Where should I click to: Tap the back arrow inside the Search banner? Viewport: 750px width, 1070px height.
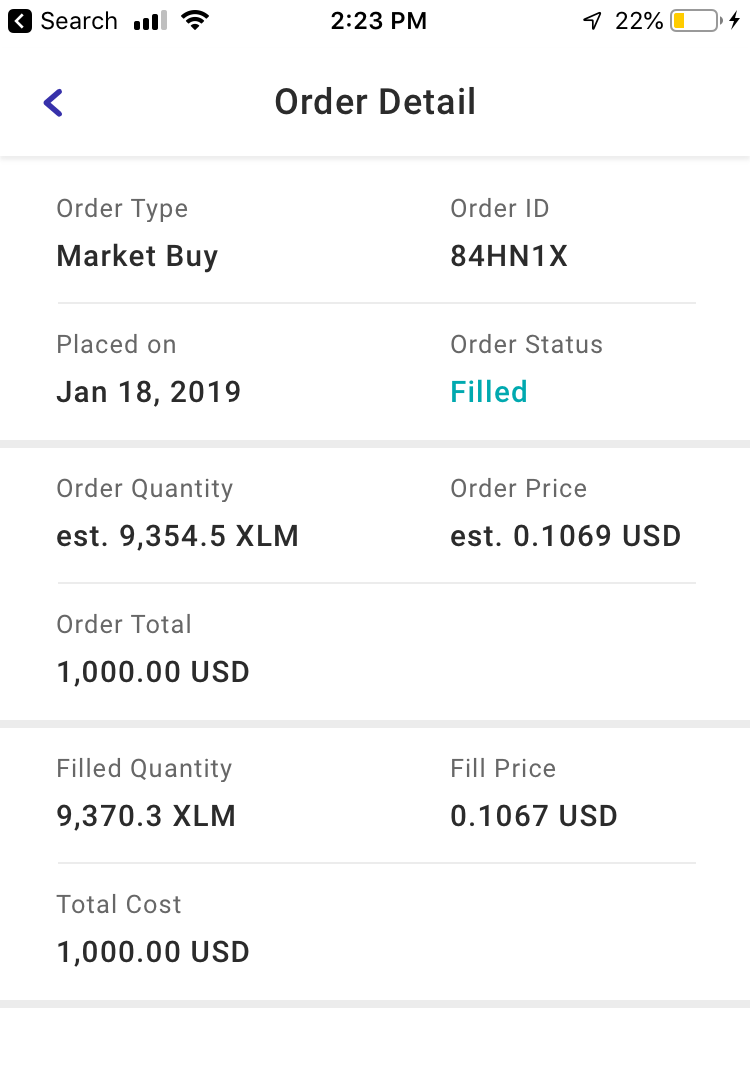(19, 20)
